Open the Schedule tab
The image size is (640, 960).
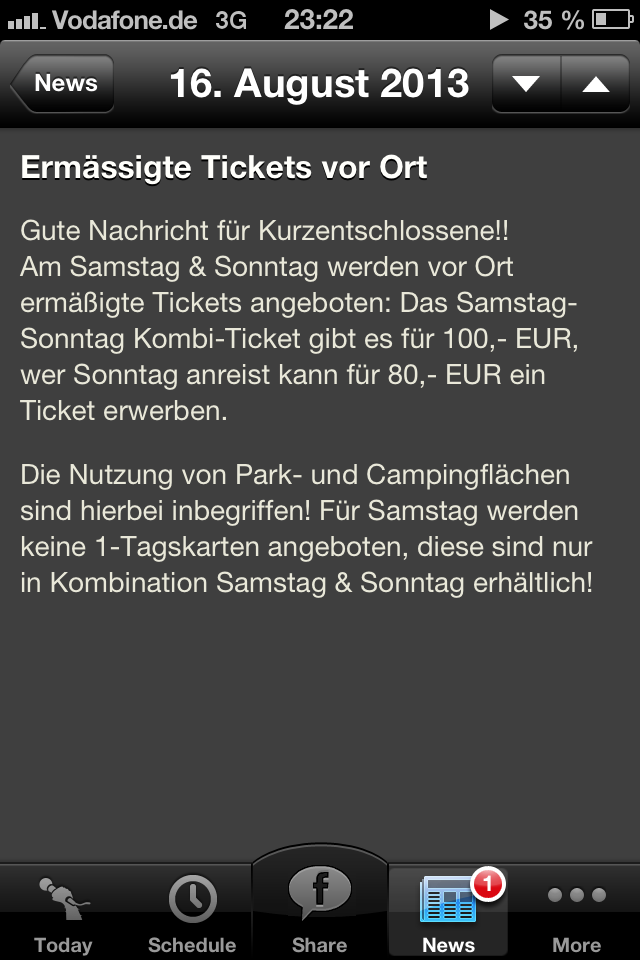click(x=191, y=912)
